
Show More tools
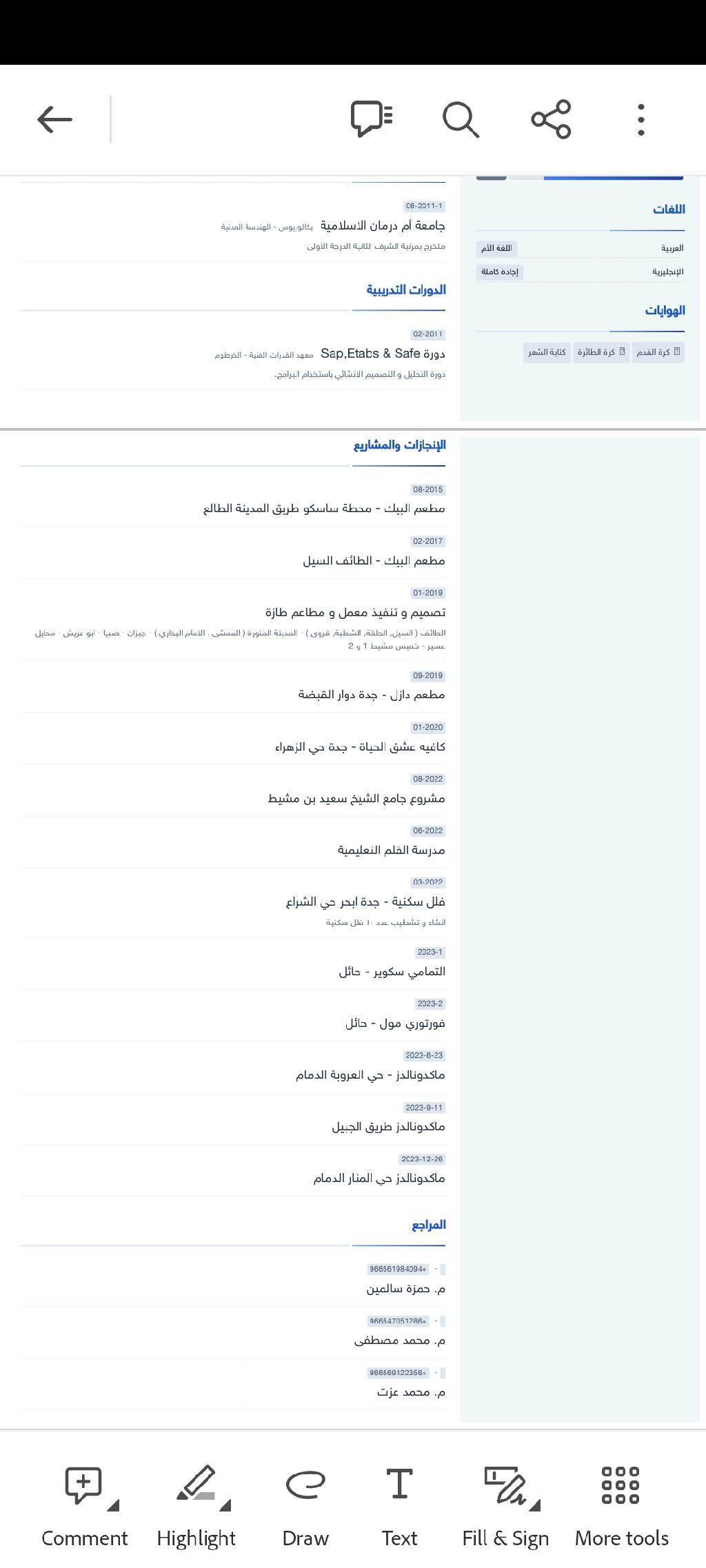point(621,1507)
